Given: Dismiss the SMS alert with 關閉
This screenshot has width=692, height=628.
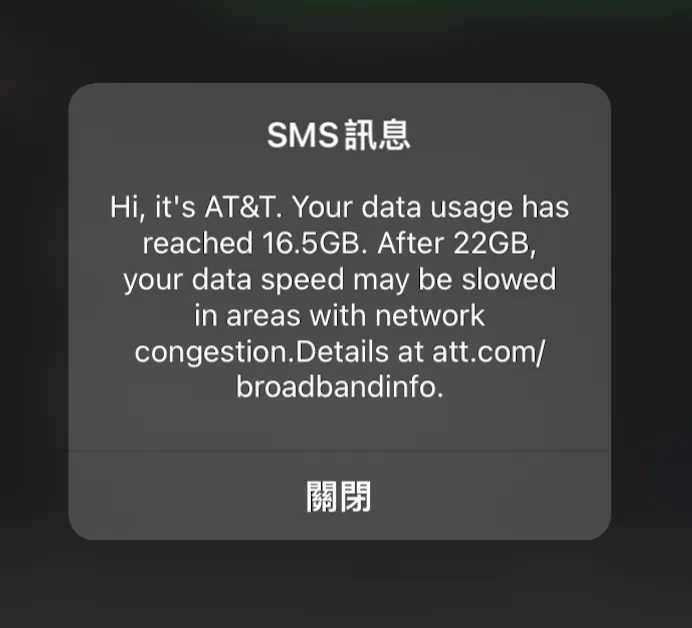Looking at the screenshot, I should point(339,496).
